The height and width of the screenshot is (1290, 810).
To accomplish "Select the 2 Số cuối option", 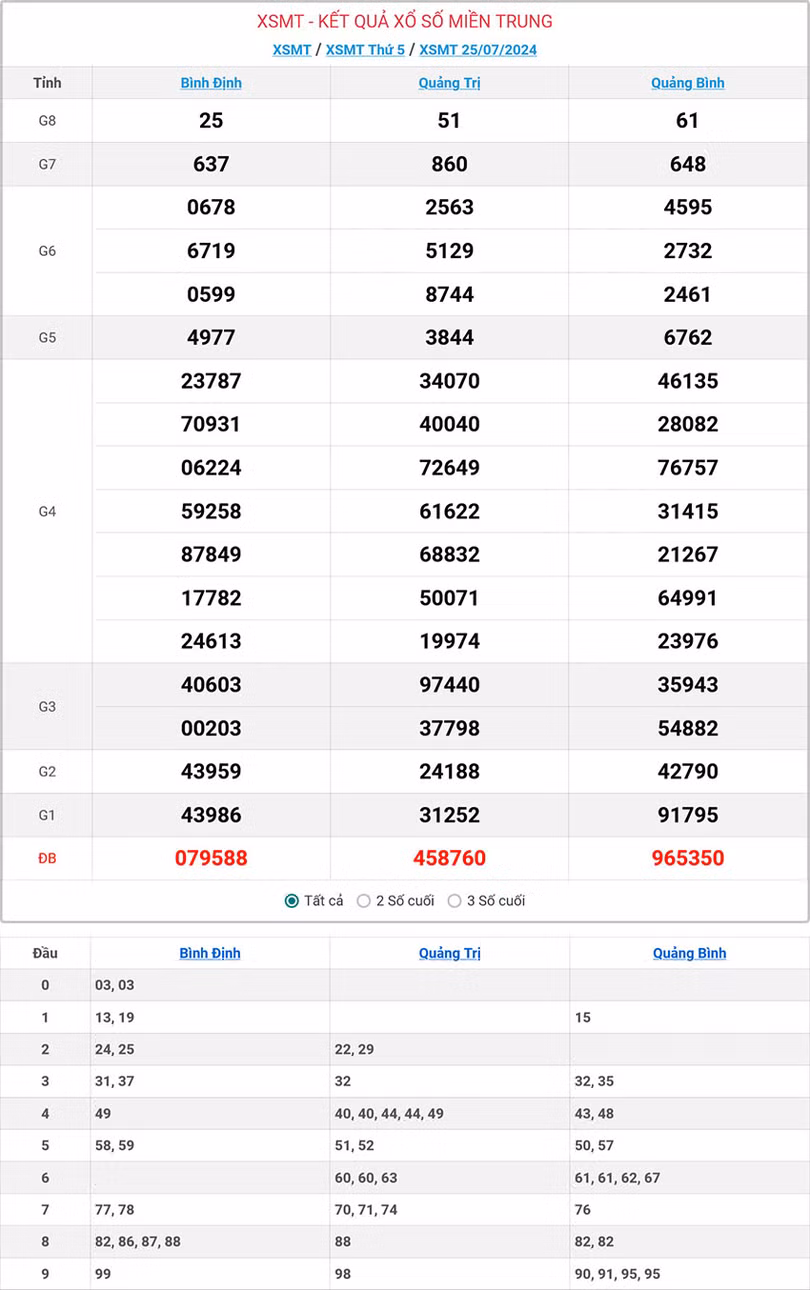I will coord(364,901).
